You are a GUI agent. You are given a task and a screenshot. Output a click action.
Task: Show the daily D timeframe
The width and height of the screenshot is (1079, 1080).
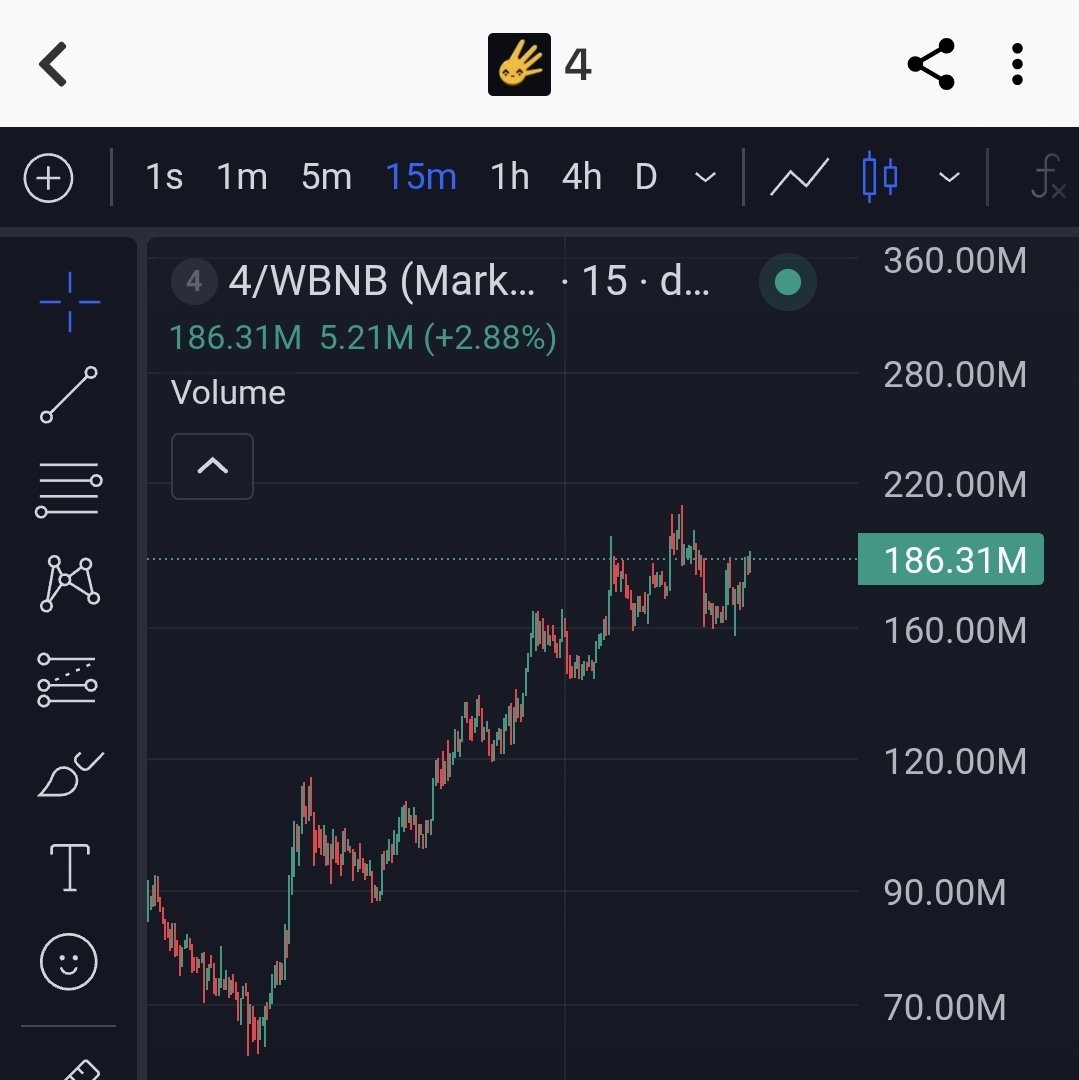tap(646, 178)
